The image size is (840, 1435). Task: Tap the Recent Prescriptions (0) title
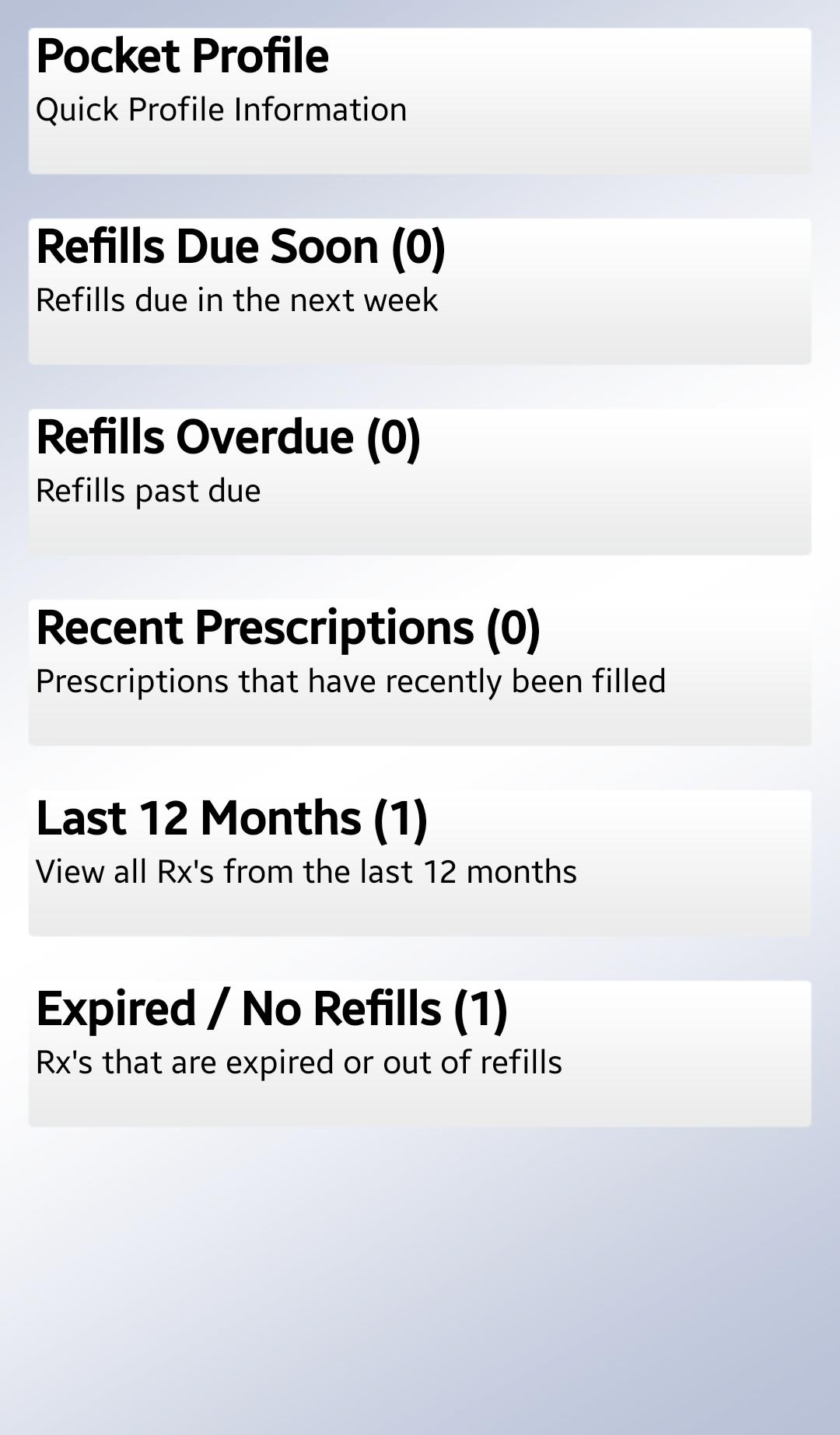(289, 627)
